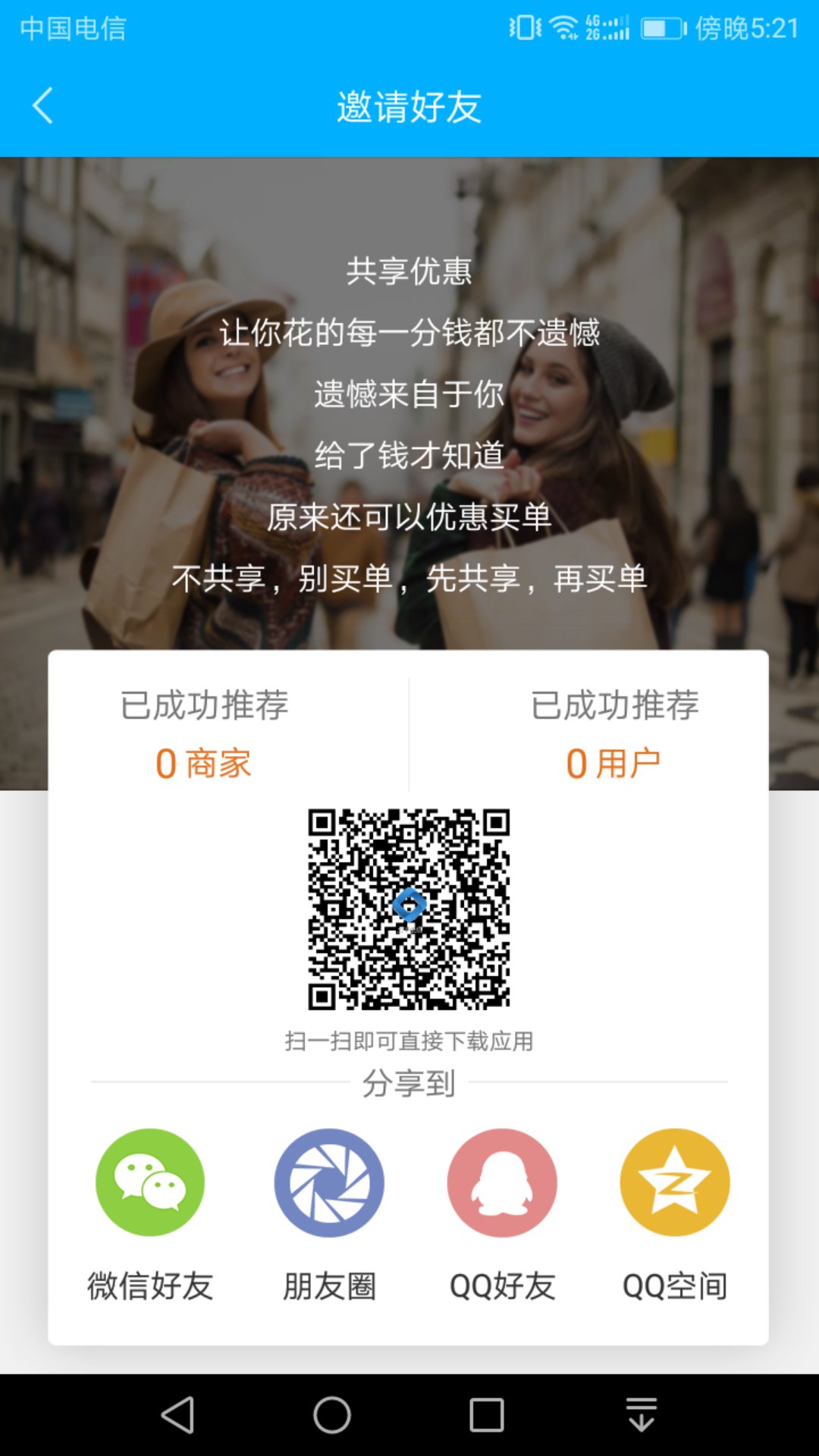
Task: Open the 已成功推荐 用户 count
Action: [614, 734]
